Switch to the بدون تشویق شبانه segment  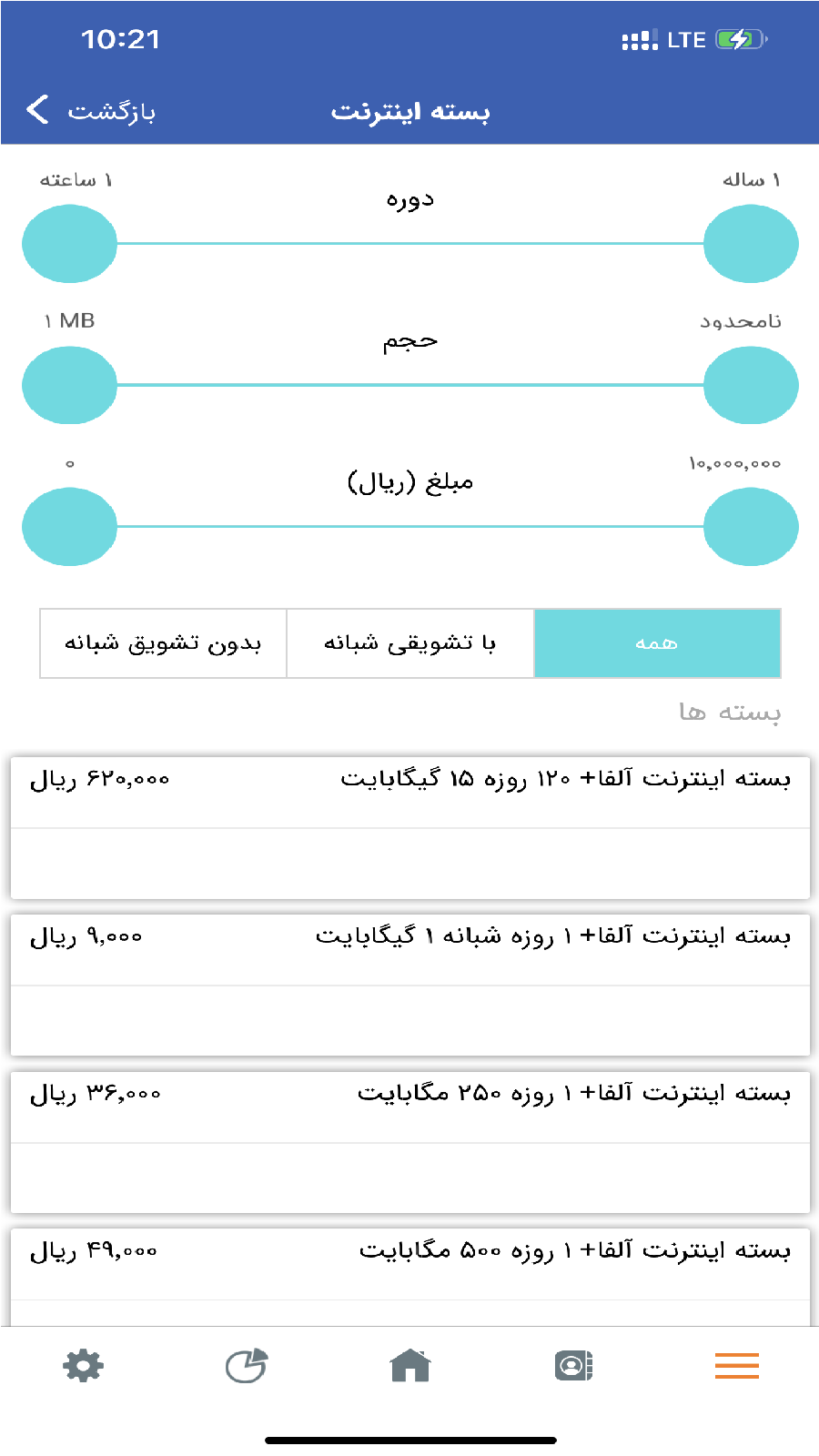(x=163, y=643)
